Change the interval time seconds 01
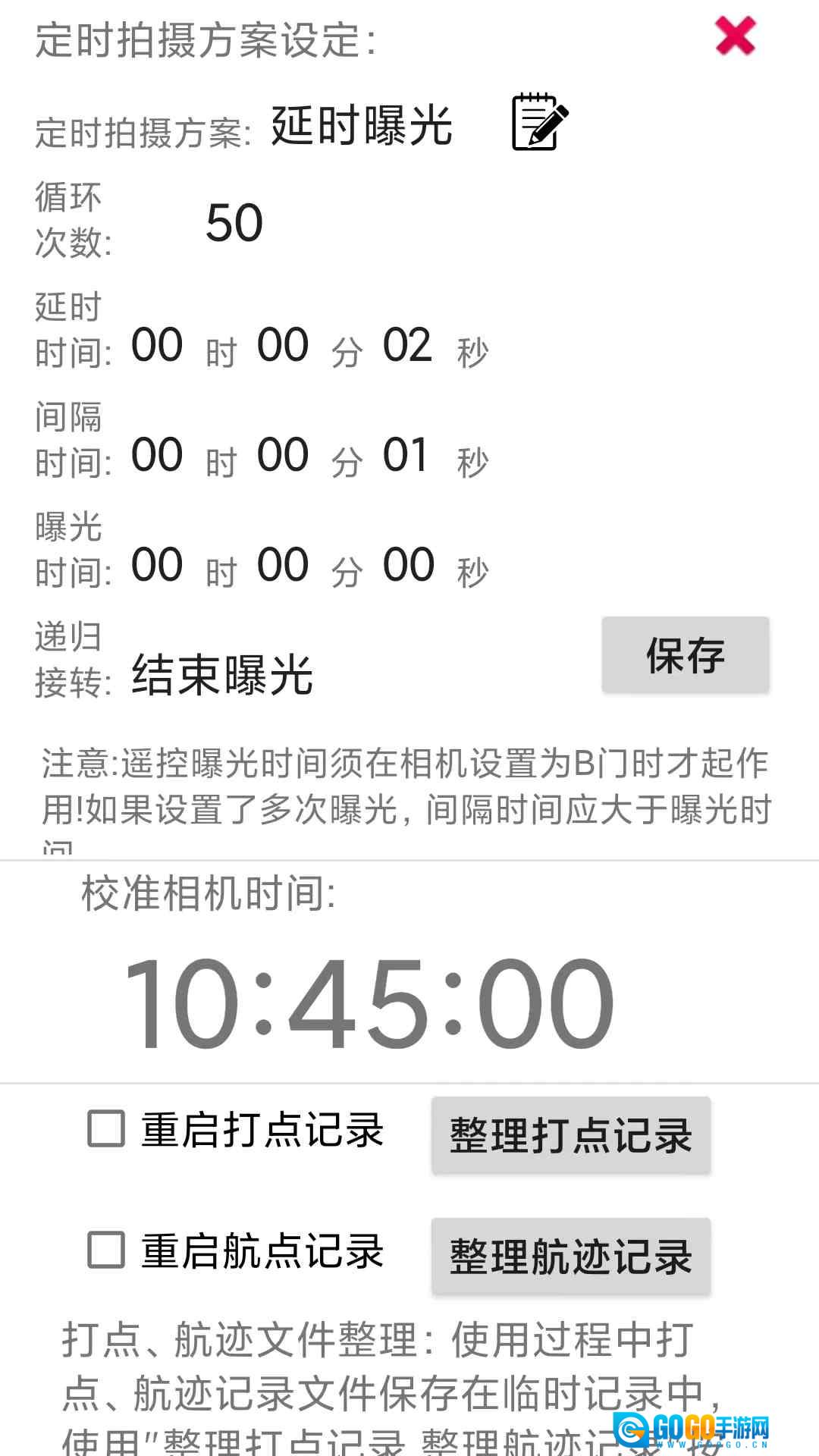This screenshot has height=1456, width=819. 406,455
